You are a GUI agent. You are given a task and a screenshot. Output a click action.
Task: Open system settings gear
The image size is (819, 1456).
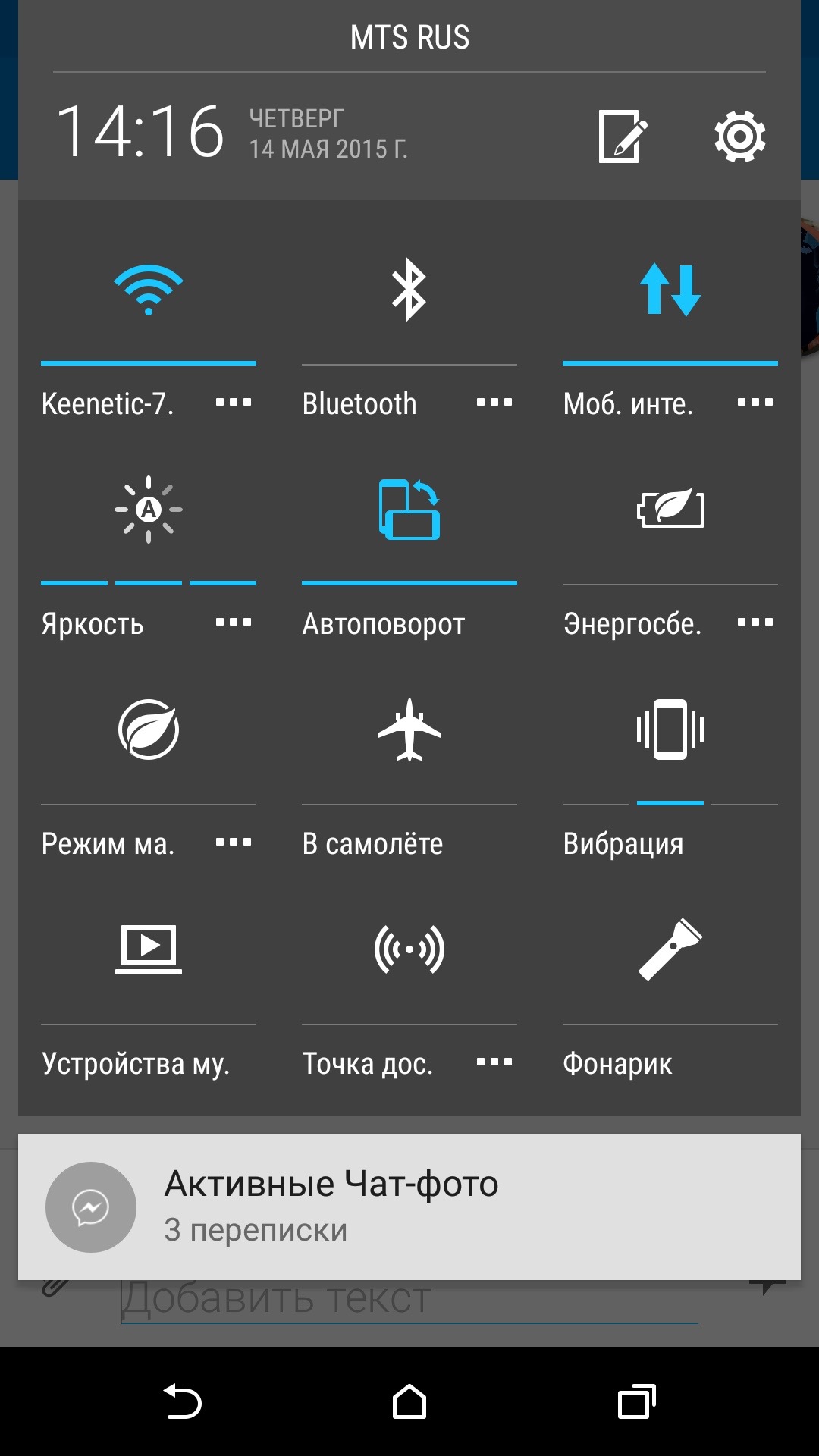coord(739,136)
